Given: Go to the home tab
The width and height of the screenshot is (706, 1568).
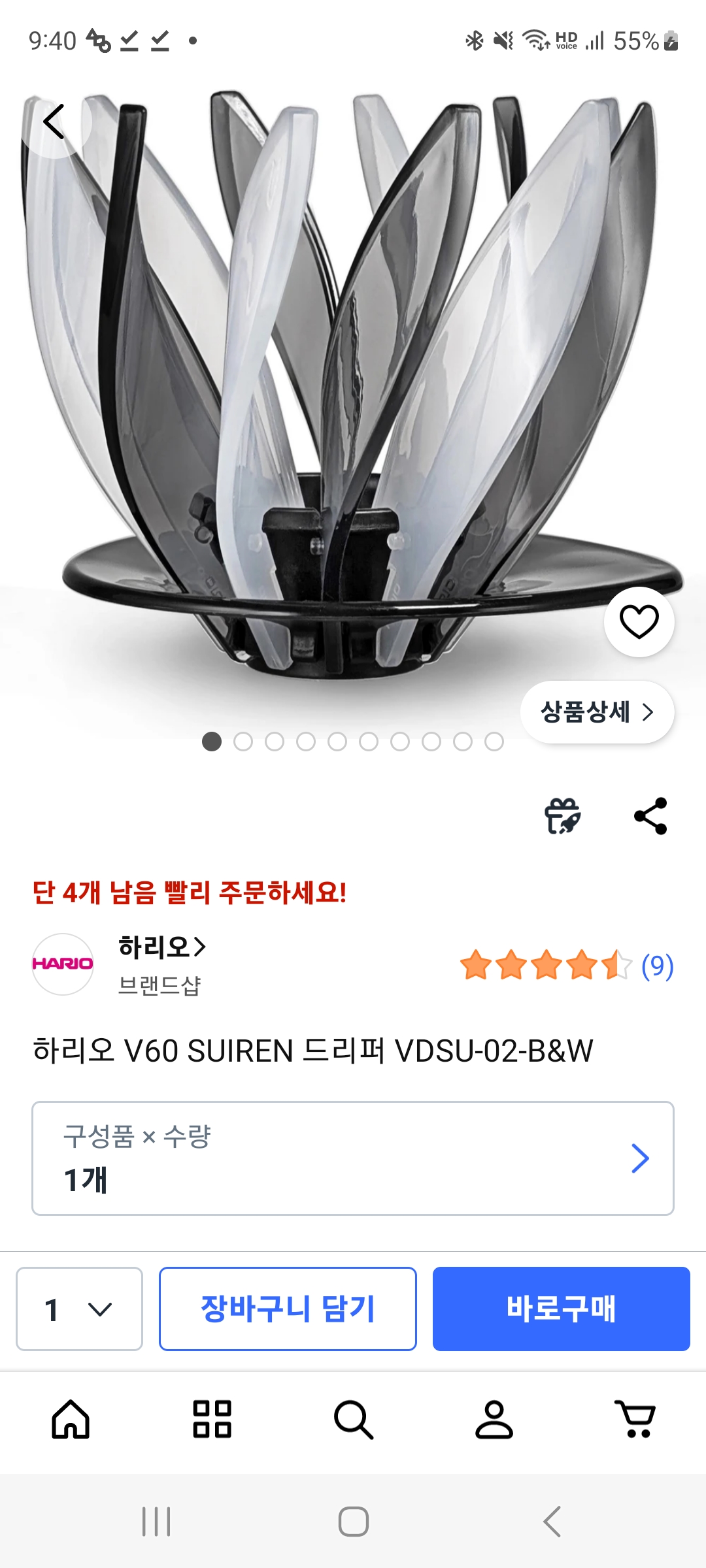Looking at the screenshot, I should 71,1420.
